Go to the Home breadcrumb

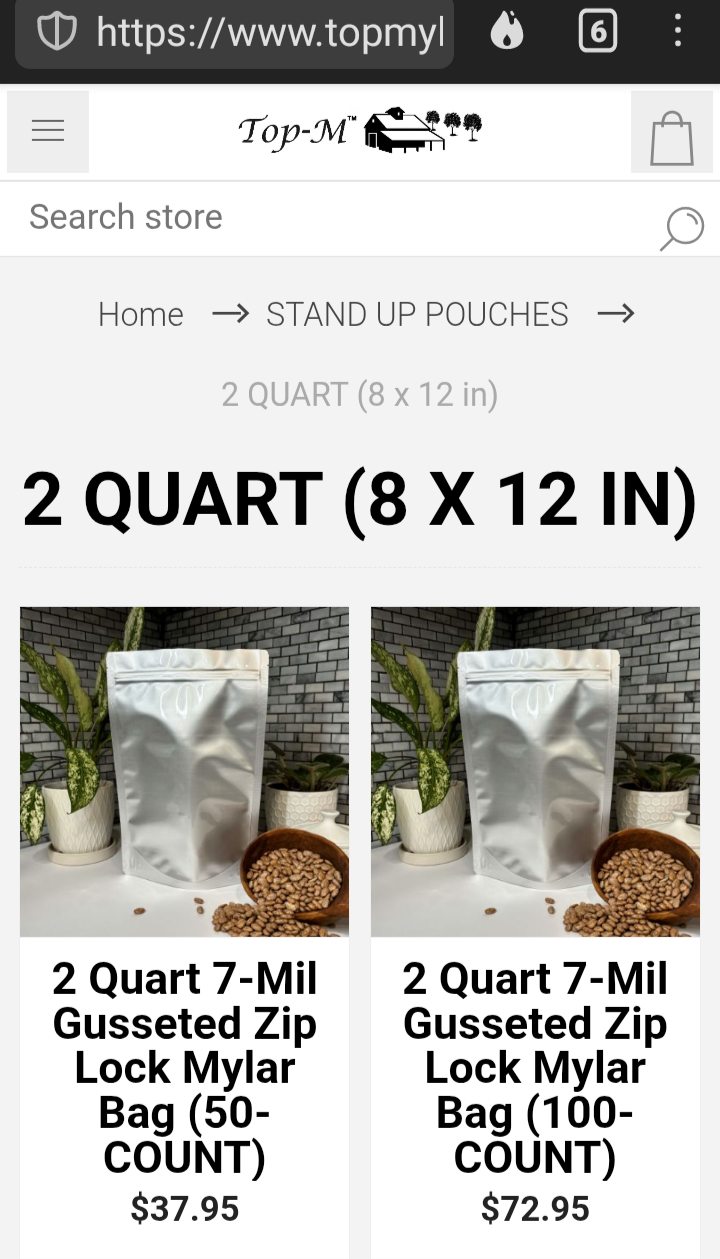[x=141, y=314]
